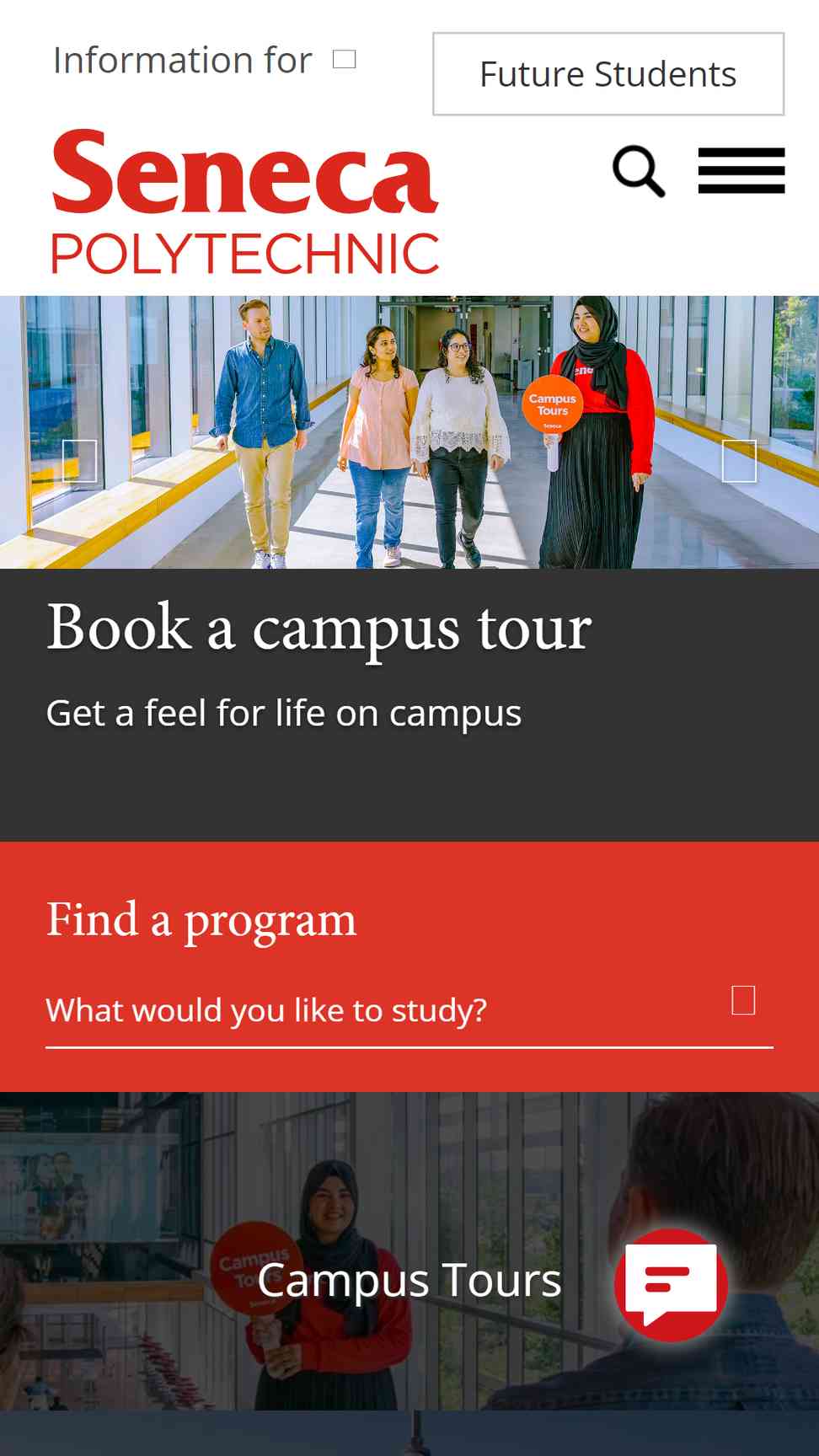Tap the What would you like to study field
This screenshot has height=1456, width=819.
[x=409, y=1010]
